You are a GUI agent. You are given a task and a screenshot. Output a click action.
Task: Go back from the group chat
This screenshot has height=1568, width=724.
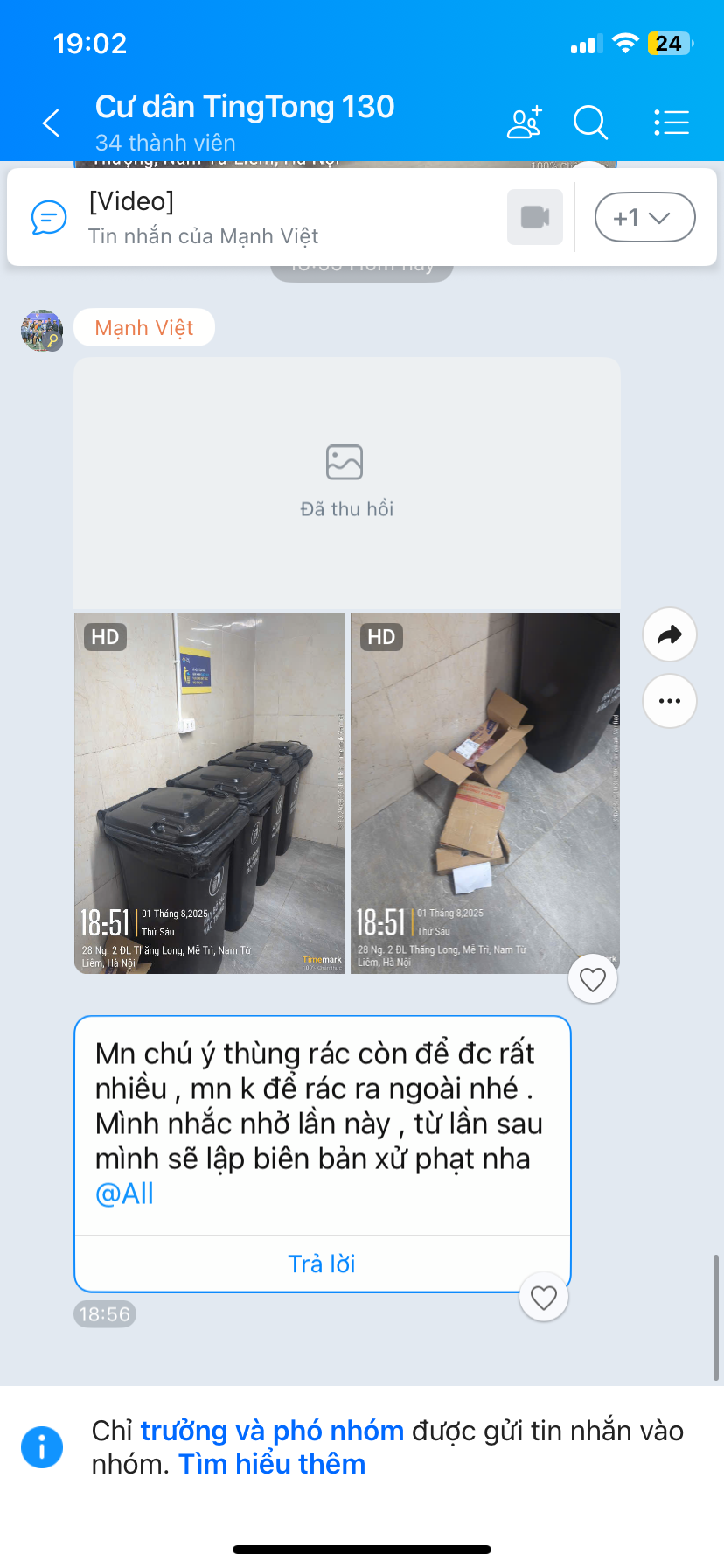tap(52, 122)
